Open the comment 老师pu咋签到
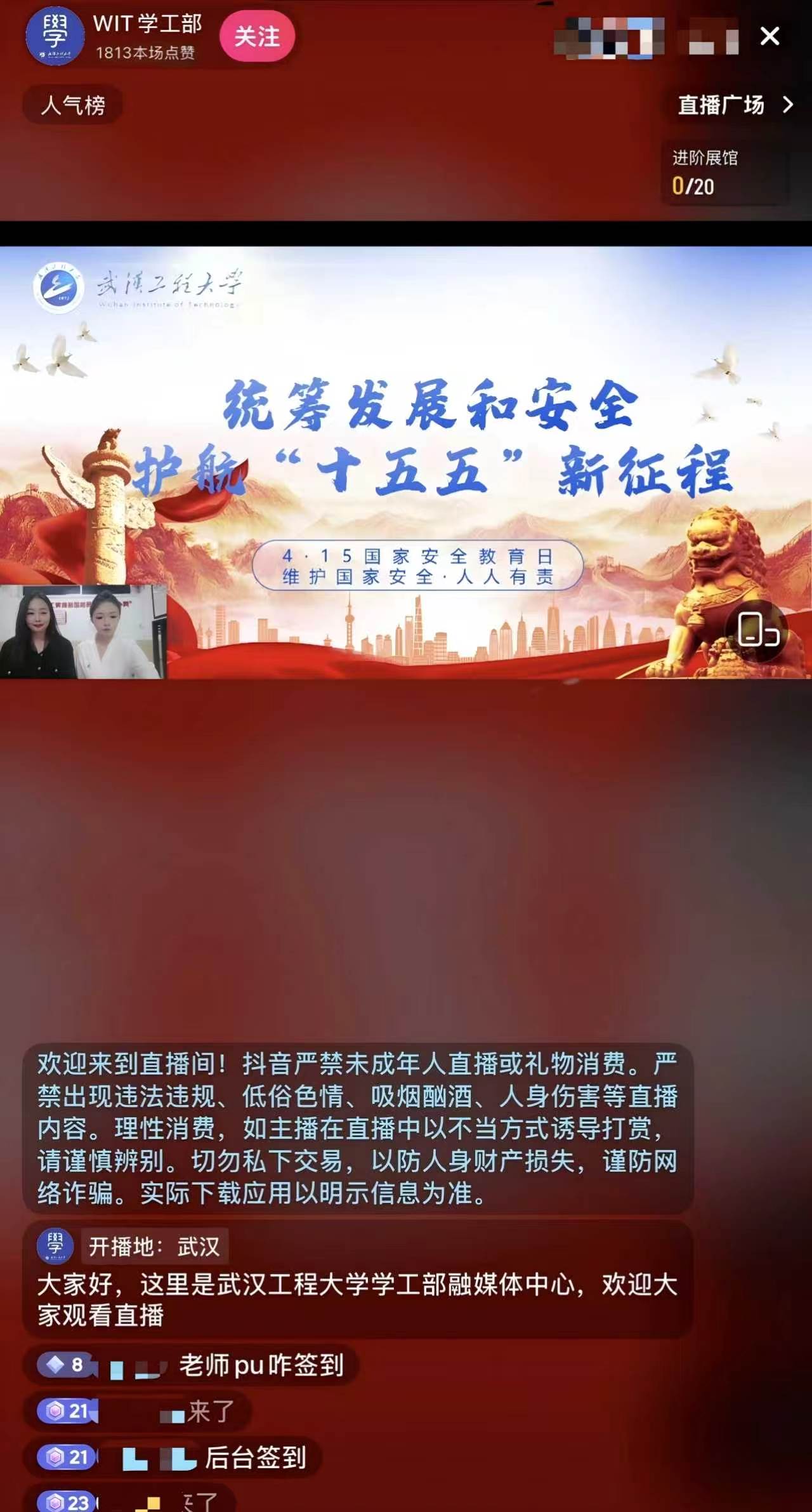The height and width of the screenshot is (1512, 812). (260, 1365)
